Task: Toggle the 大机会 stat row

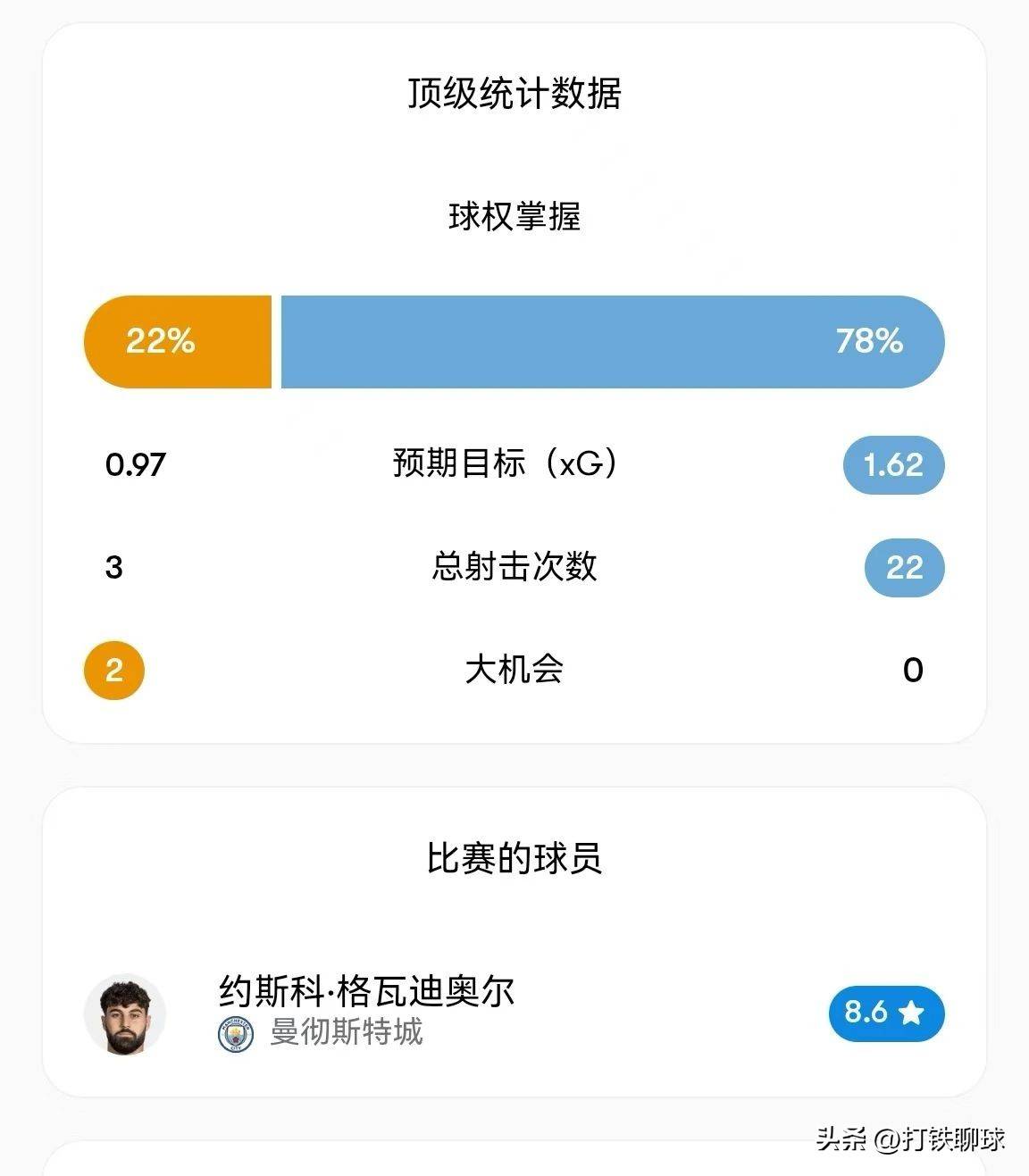Action: [x=514, y=670]
